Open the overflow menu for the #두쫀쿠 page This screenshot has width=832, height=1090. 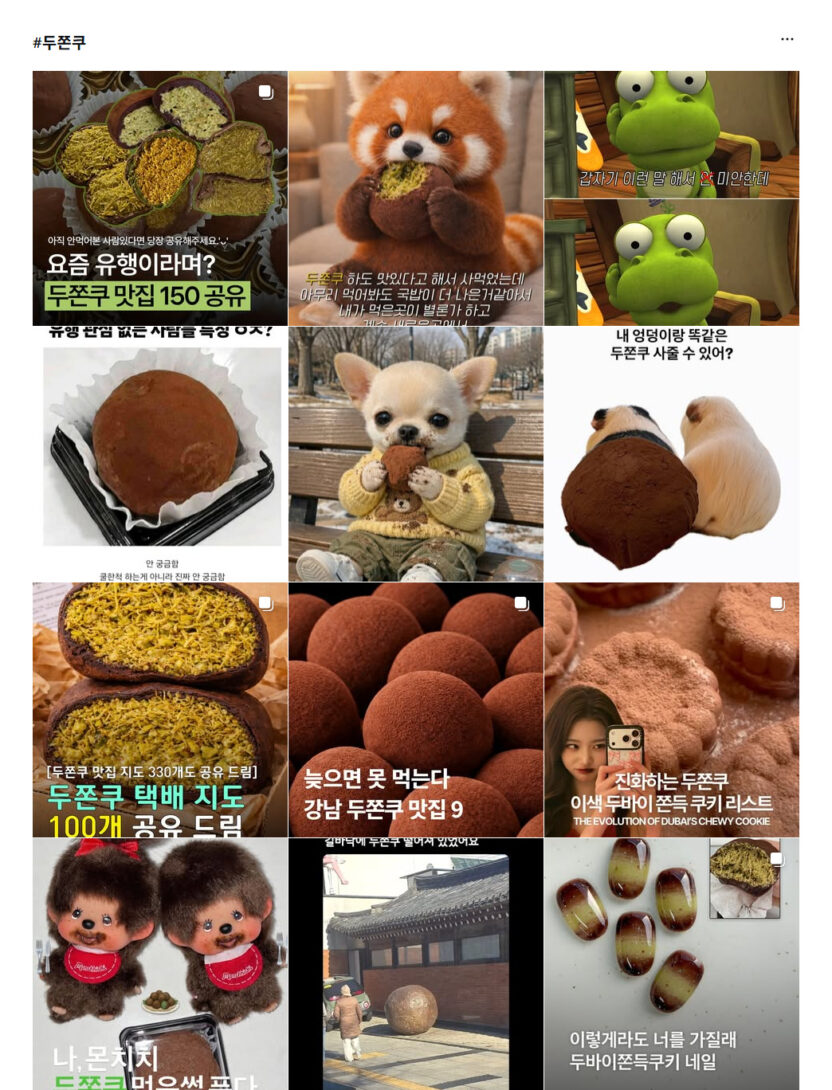click(x=787, y=40)
